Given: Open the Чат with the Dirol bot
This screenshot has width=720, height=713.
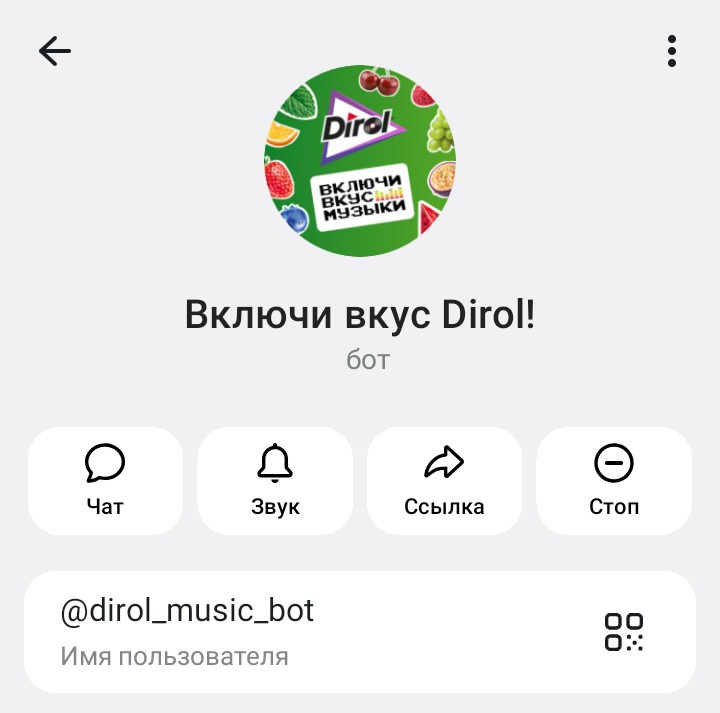Looking at the screenshot, I should click(105, 481).
